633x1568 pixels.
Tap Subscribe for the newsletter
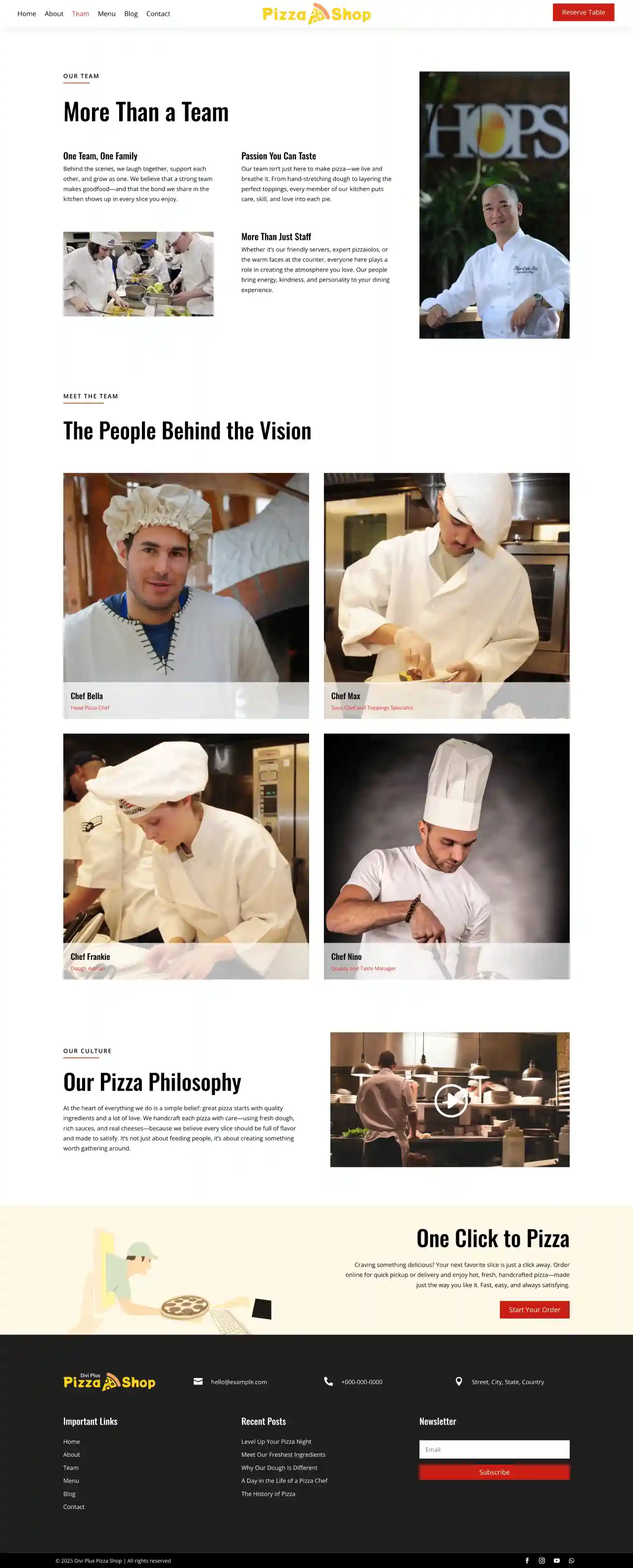[494, 1472]
